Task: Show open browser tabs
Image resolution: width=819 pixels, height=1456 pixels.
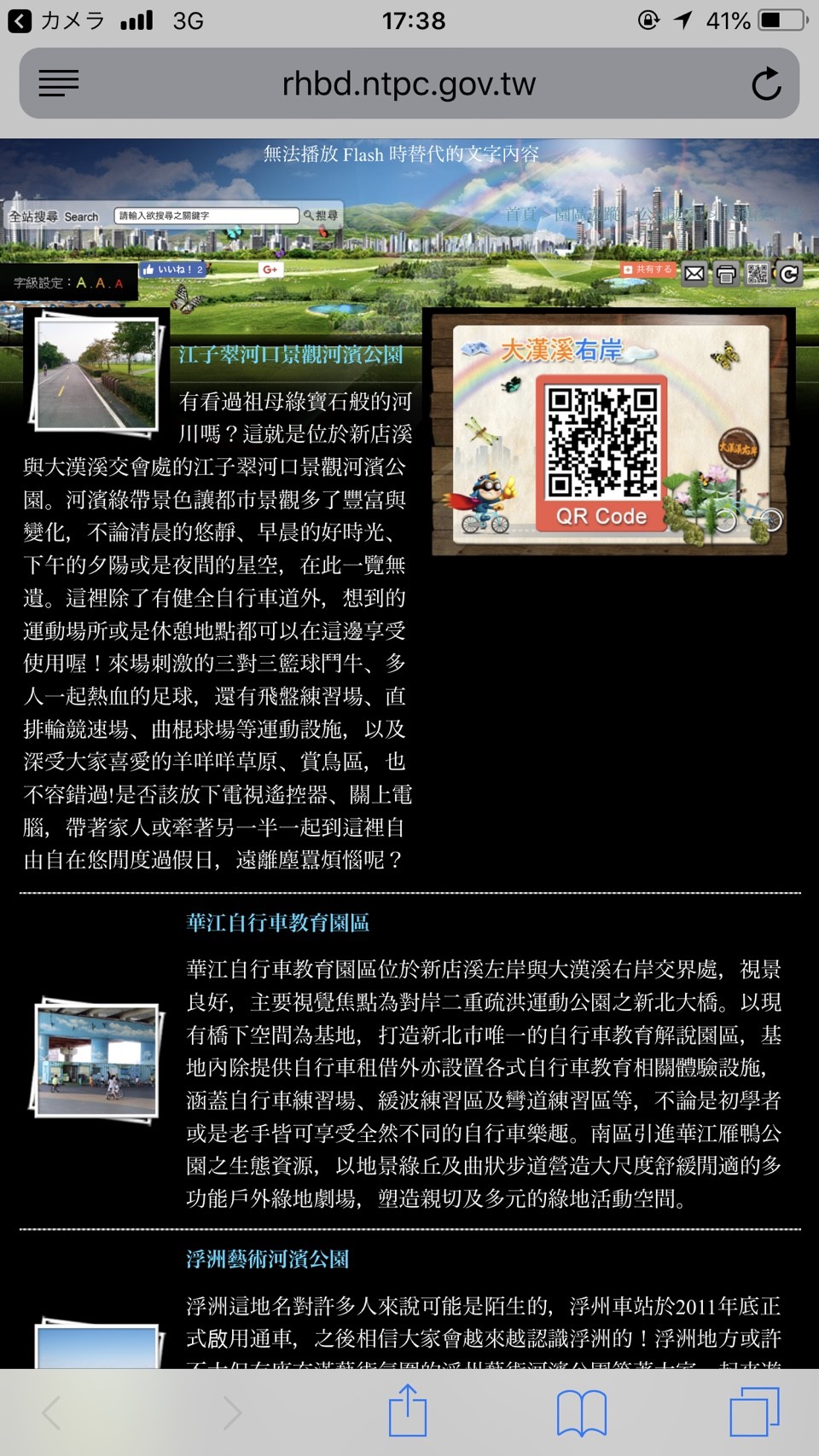Action: click(754, 1412)
